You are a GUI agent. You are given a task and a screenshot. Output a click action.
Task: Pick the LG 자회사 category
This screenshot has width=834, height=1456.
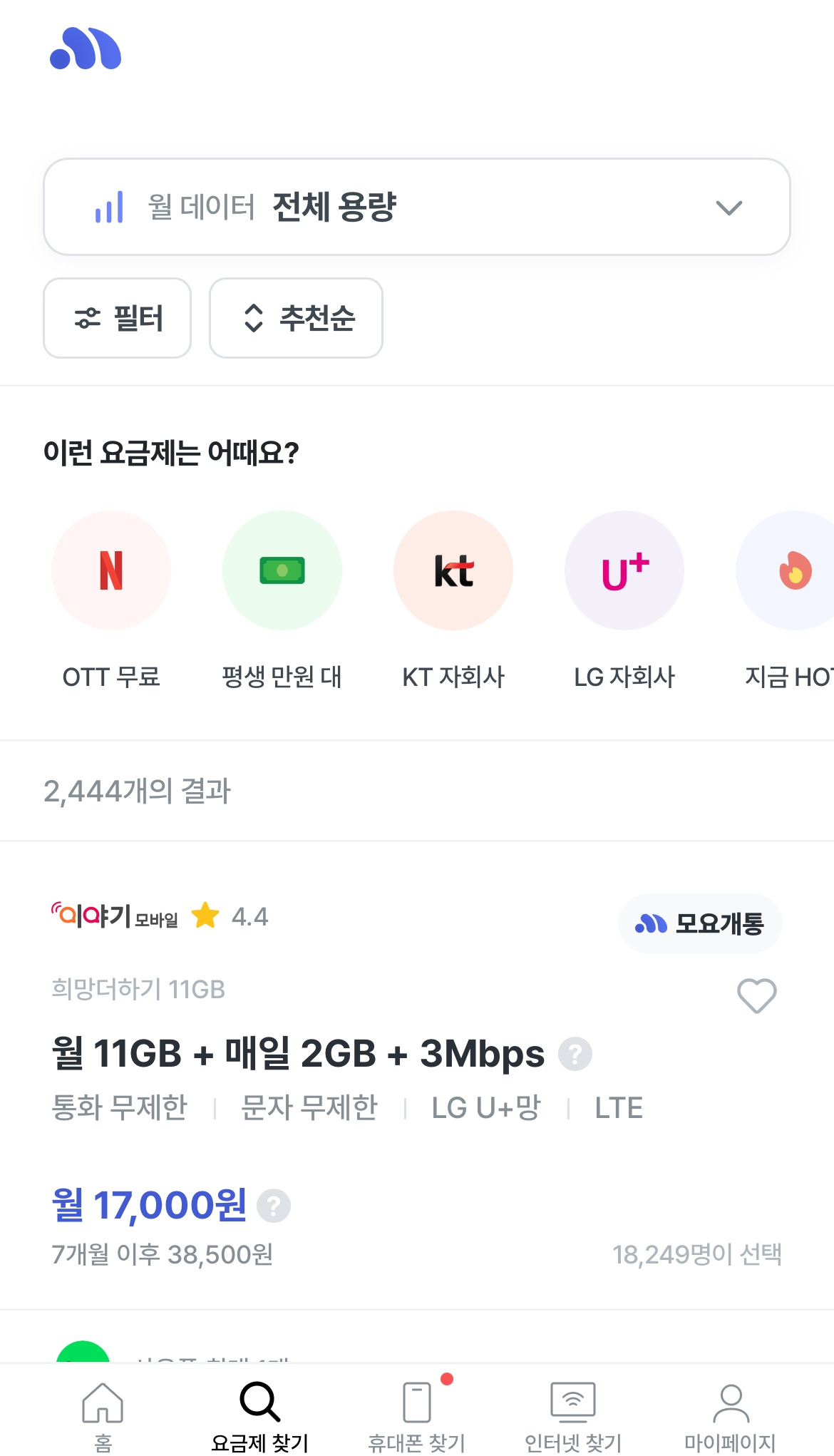[x=624, y=600]
